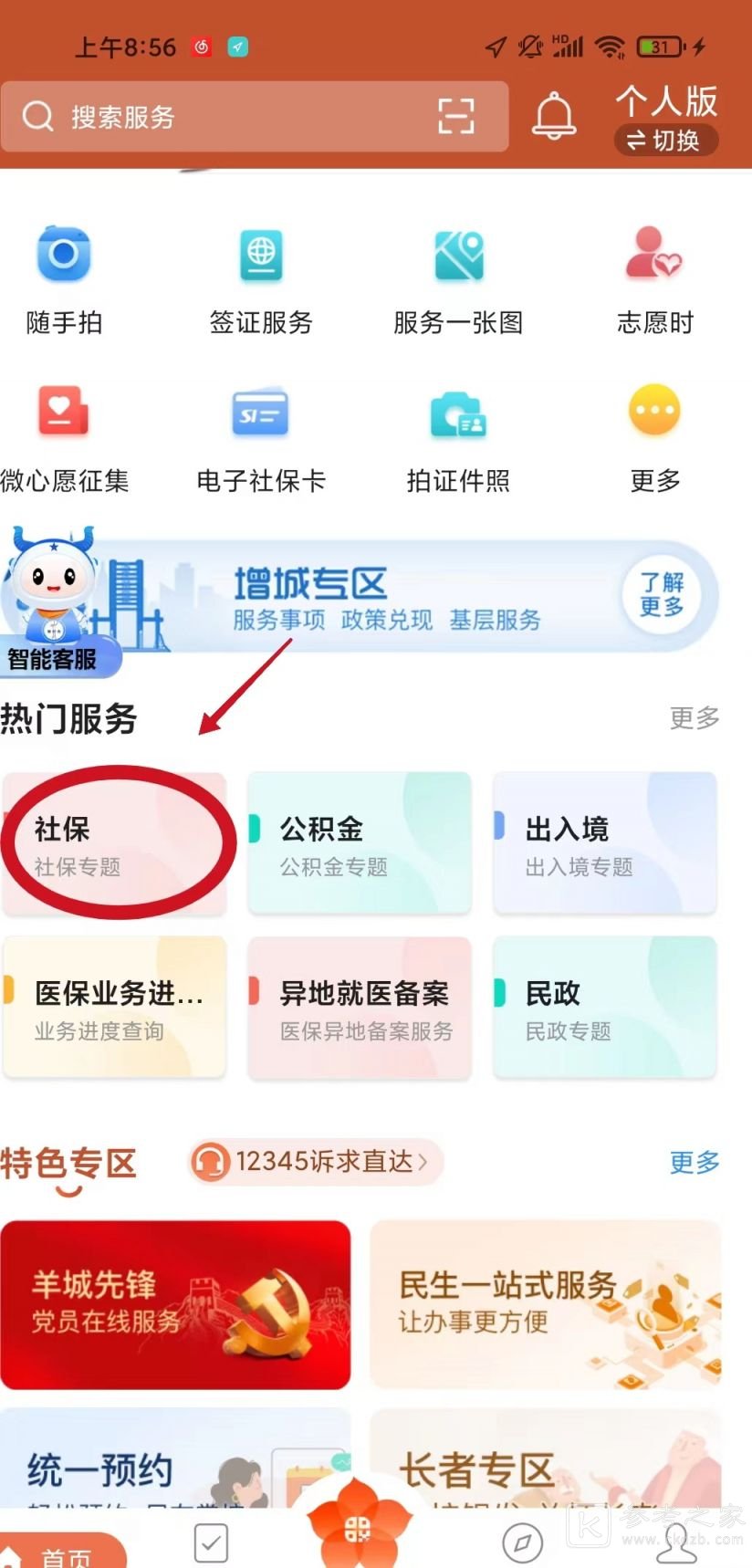Open the 异地就医备案 card
Viewport: 752px width, 1568px height.
(360, 1009)
